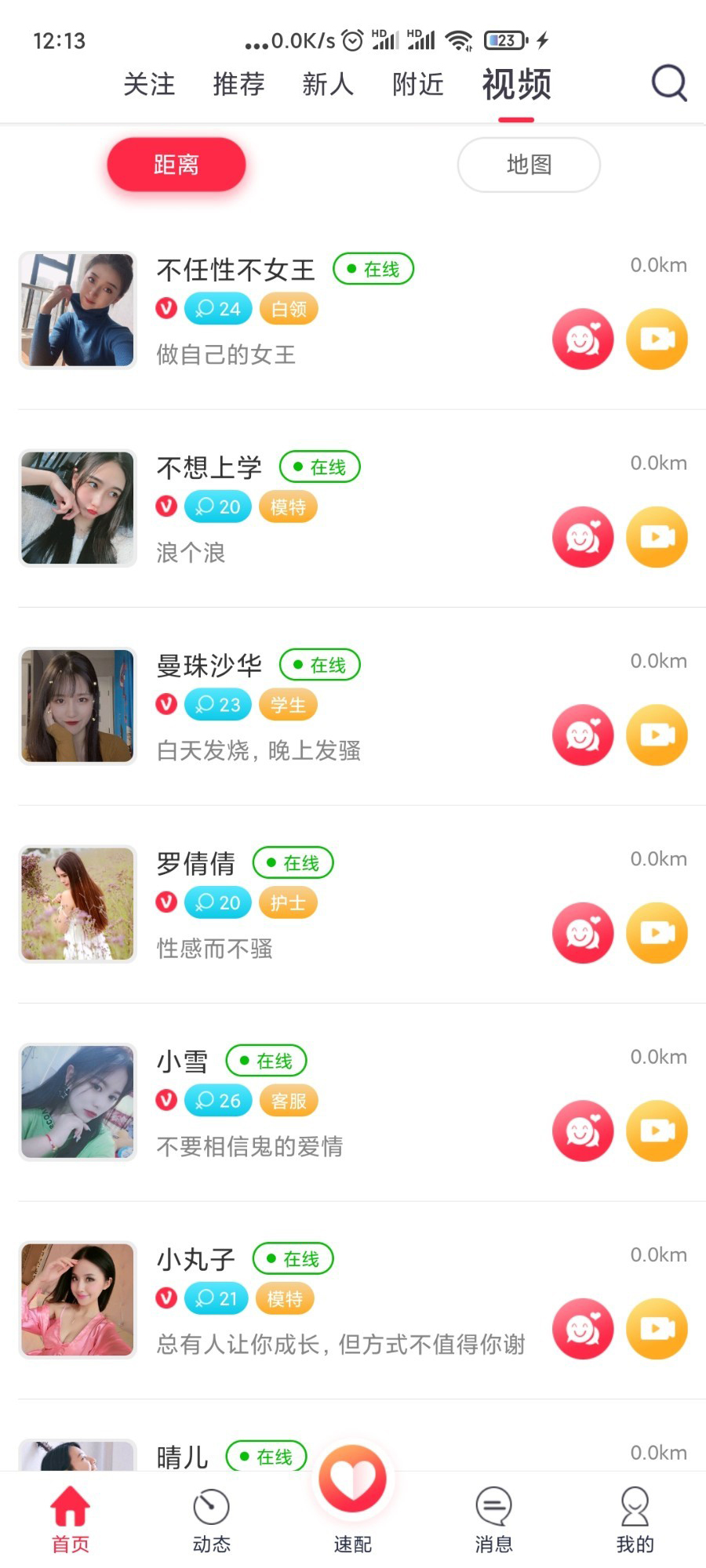
Task: Select the 距离 sort button
Action: [176, 165]
